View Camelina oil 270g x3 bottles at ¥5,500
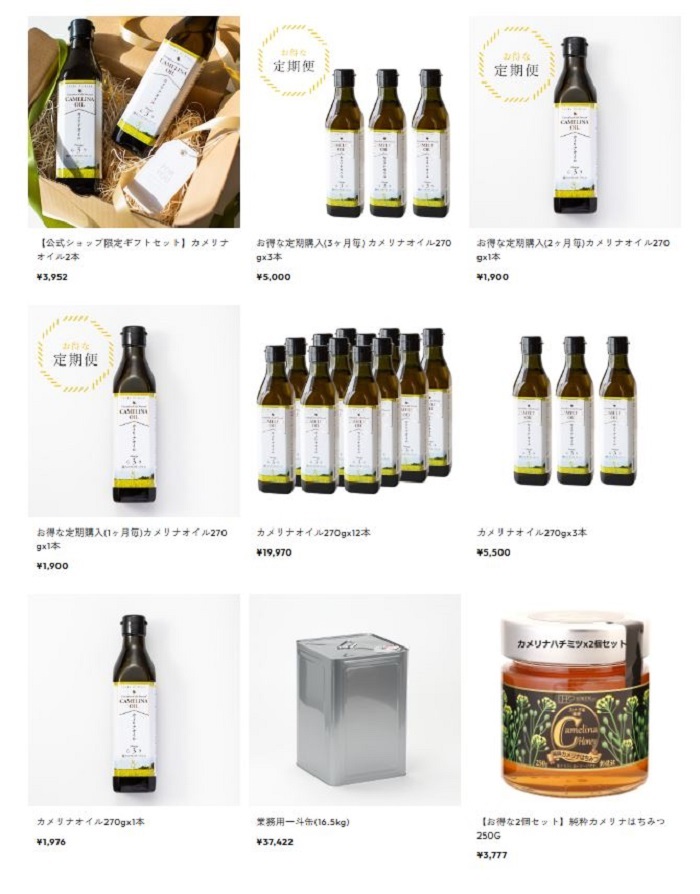 click(x=574, y=411)
